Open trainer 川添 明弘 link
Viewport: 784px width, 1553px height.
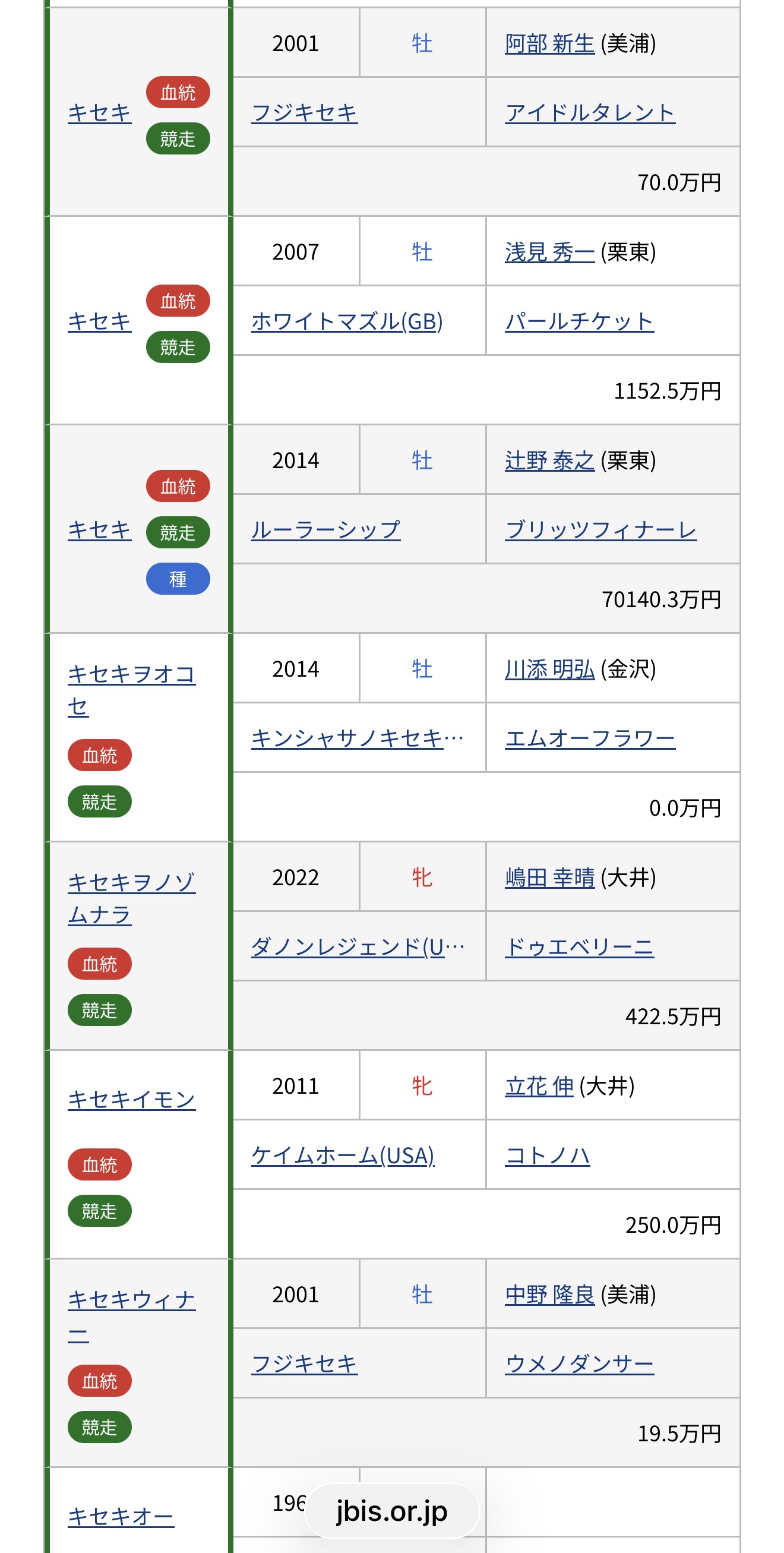(x=549, y=669)
